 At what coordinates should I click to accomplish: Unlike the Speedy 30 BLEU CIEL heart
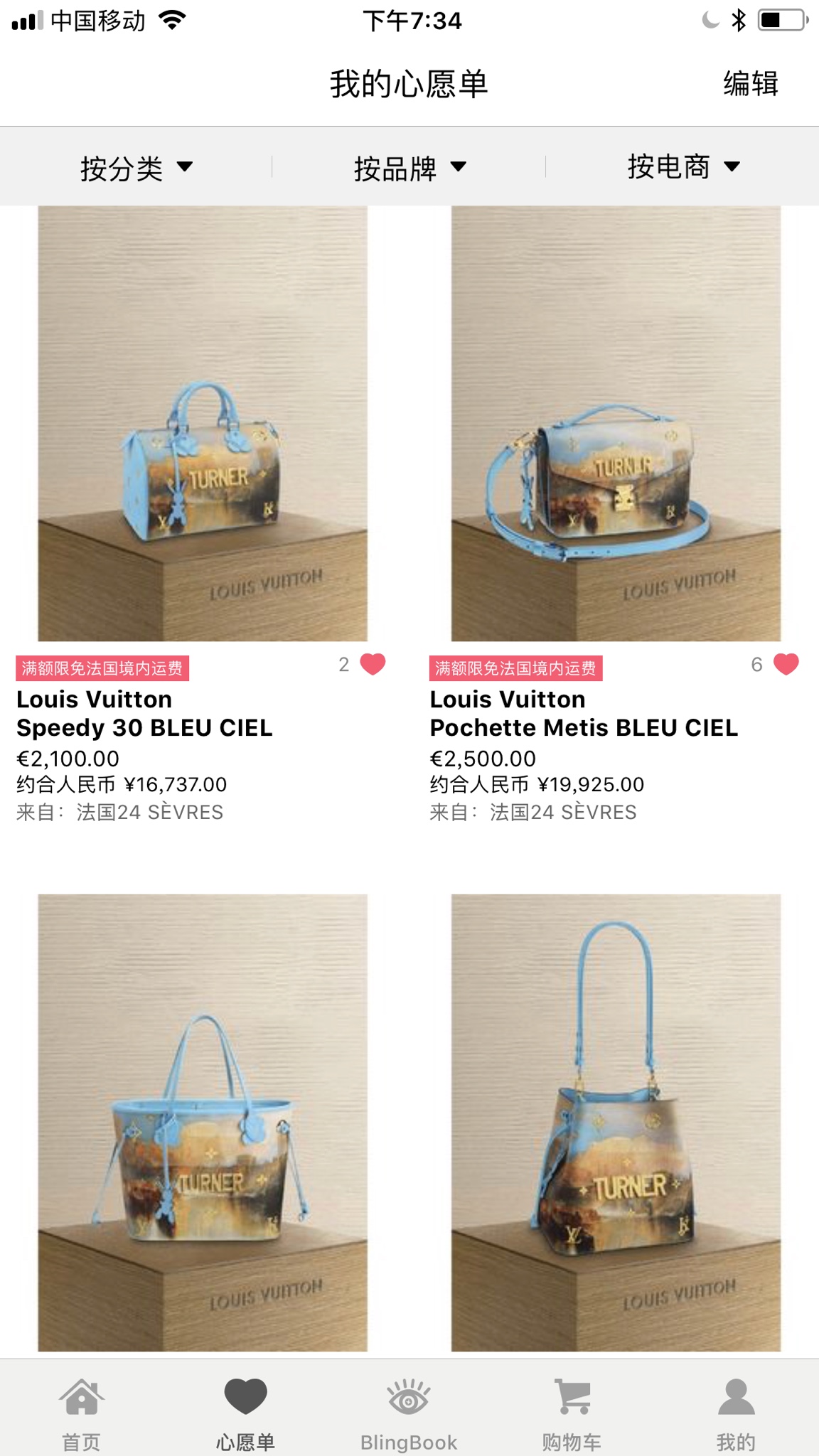pyautogui.click(x=373, y=664)
